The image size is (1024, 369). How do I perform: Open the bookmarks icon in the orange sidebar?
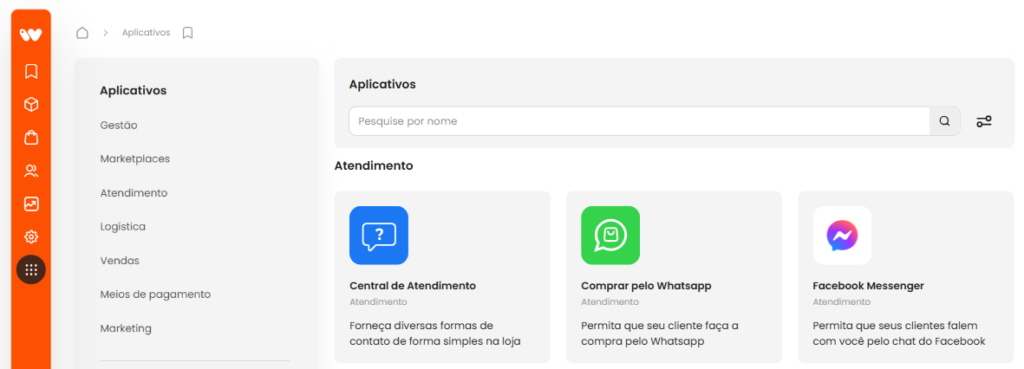click(31, 71)
